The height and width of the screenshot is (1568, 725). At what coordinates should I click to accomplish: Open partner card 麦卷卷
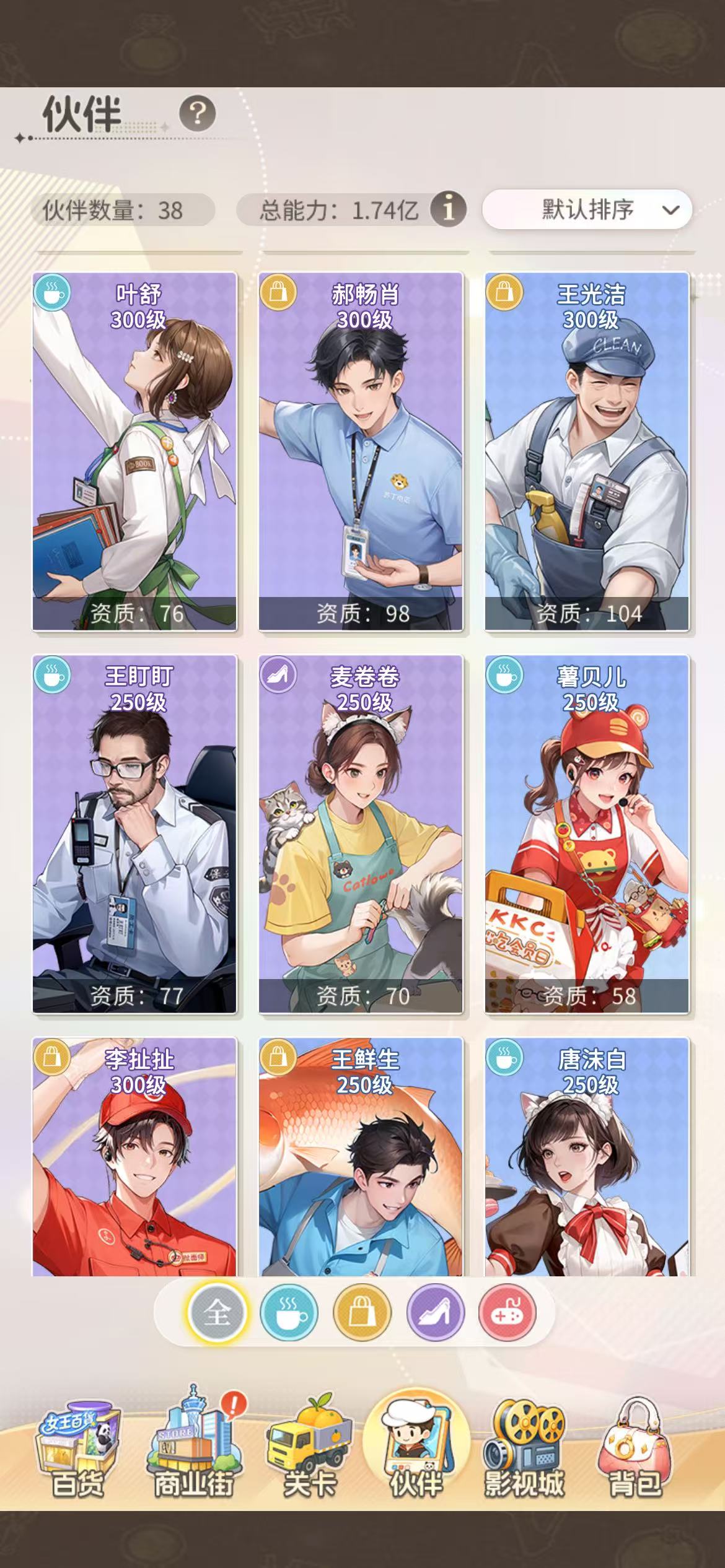click(x=361, y=834)
